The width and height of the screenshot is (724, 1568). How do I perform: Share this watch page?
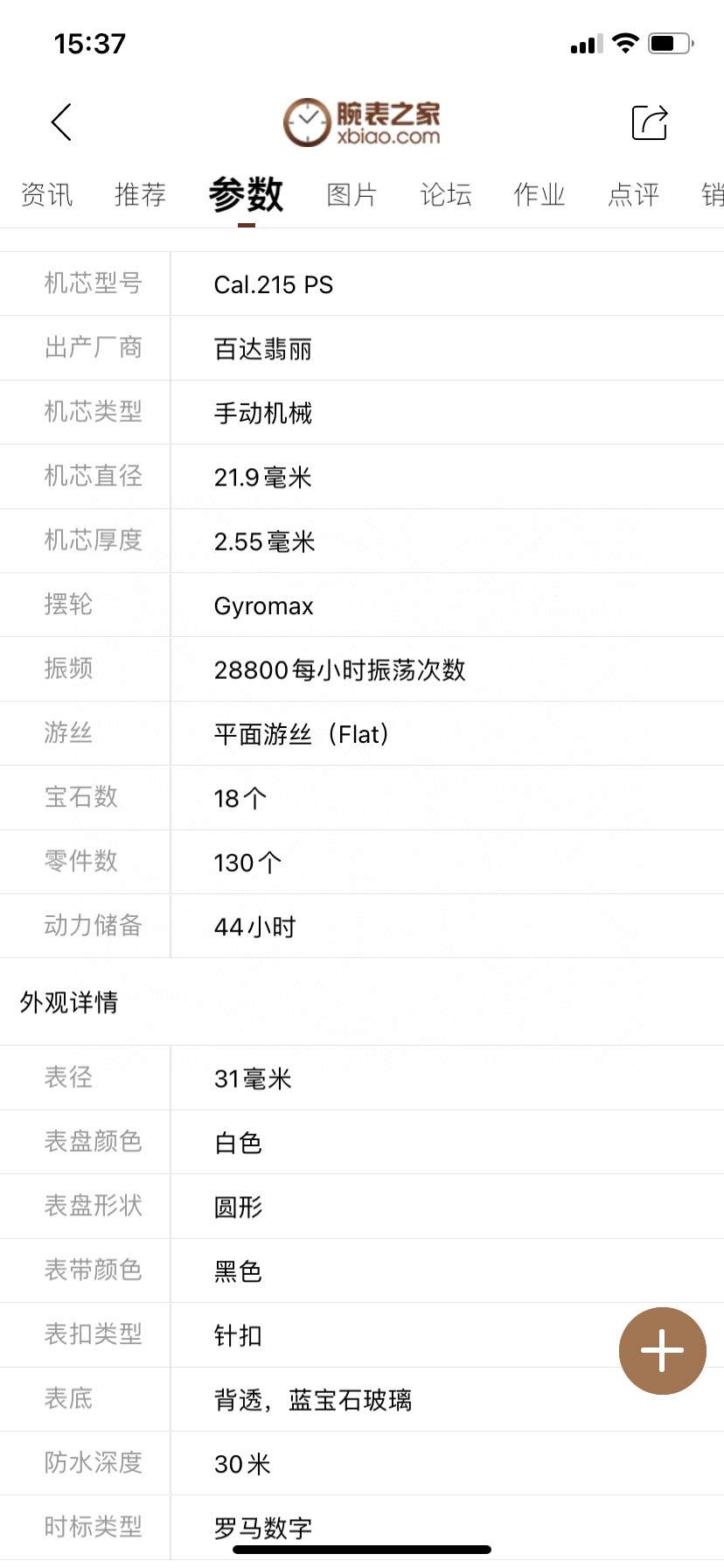click(650, 122)
